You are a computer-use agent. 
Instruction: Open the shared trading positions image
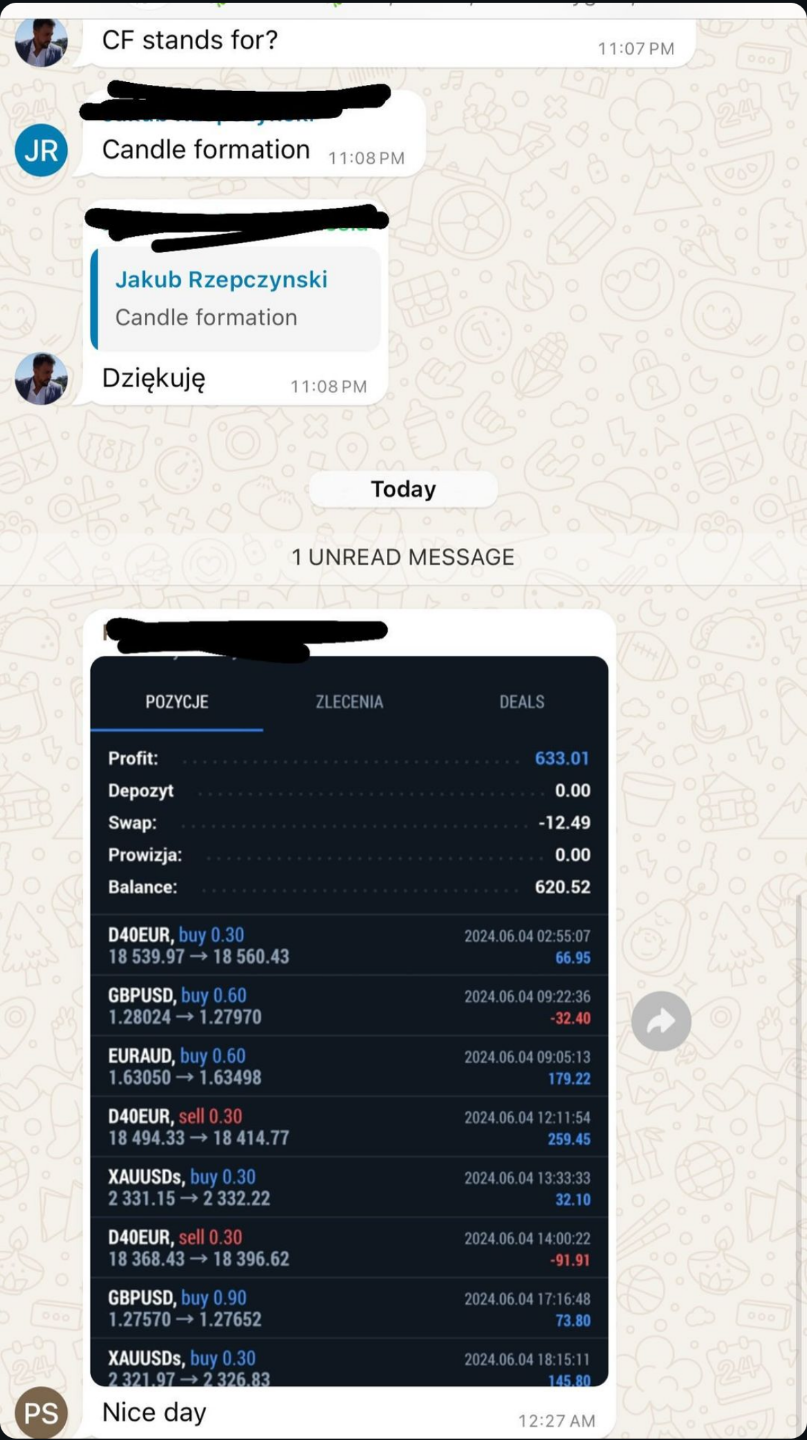[349, 1020]
